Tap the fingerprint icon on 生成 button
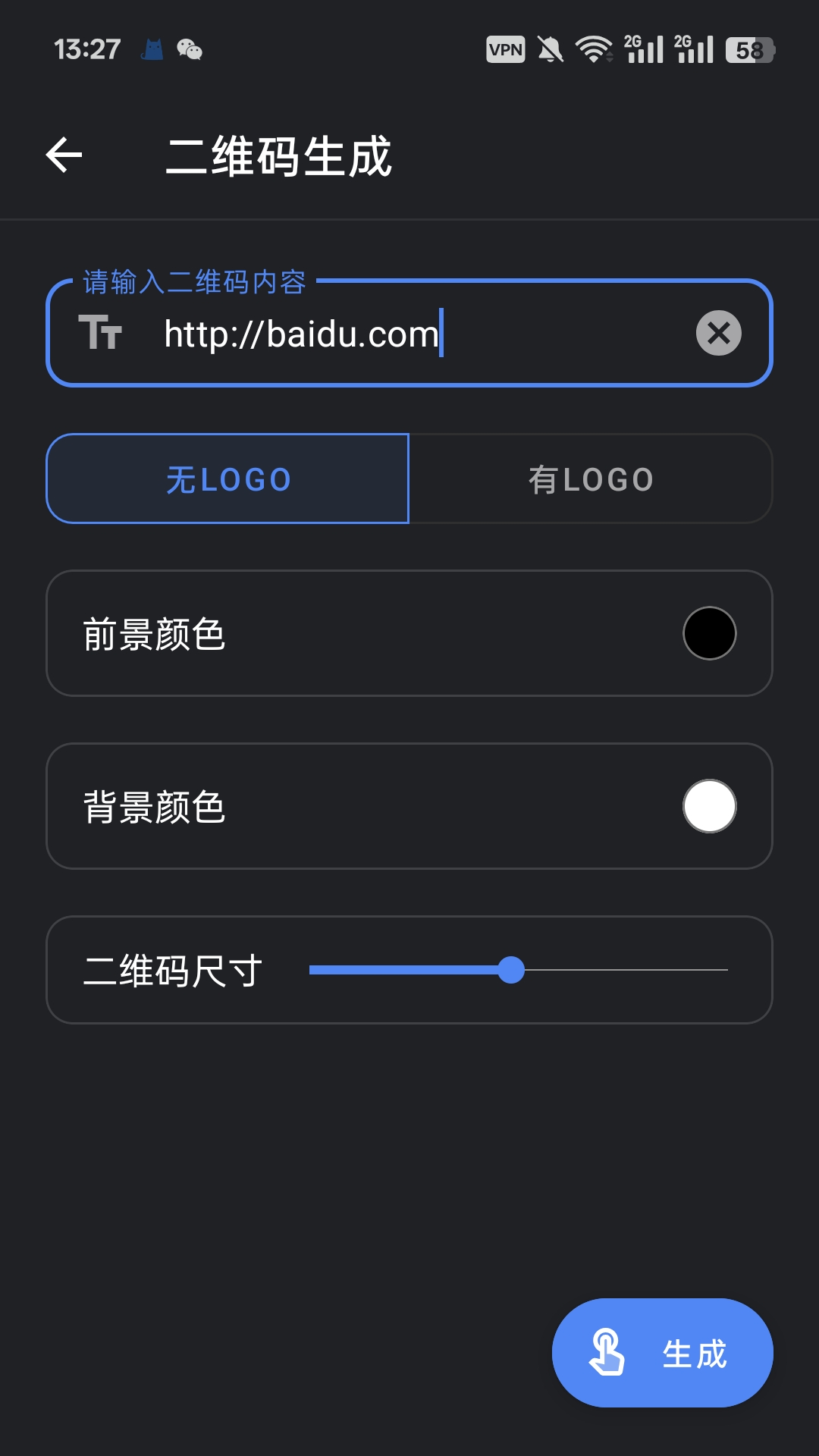 [x=607, y=1352]
